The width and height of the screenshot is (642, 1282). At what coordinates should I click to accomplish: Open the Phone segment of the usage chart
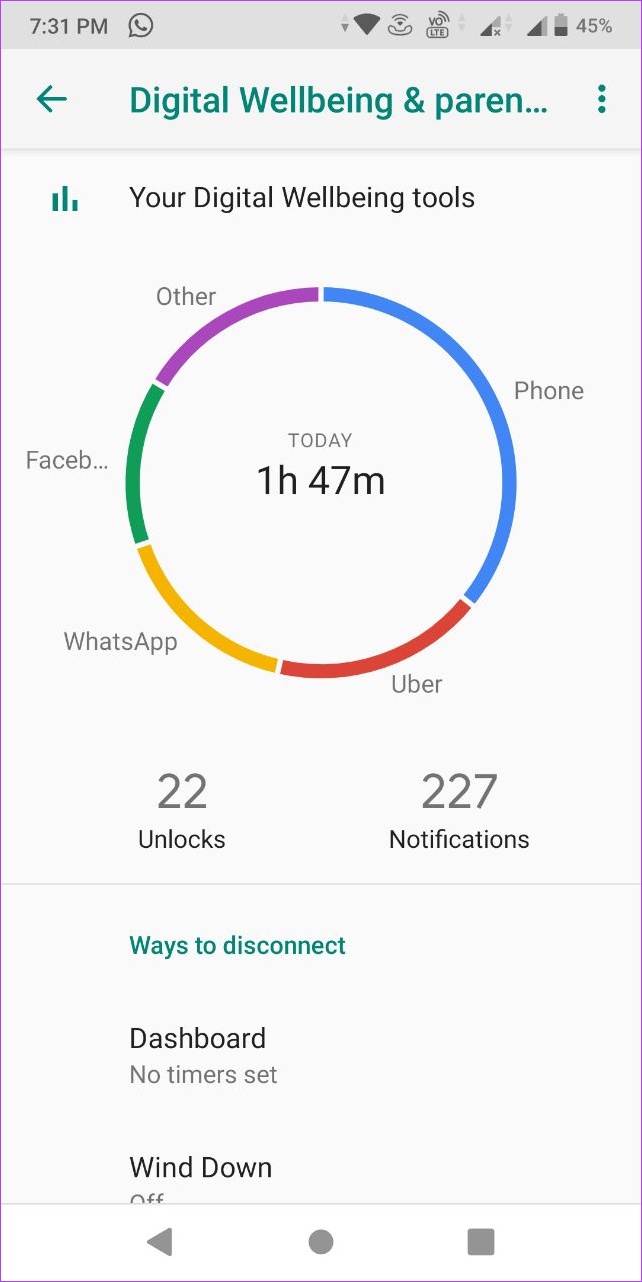click(548, 391)
